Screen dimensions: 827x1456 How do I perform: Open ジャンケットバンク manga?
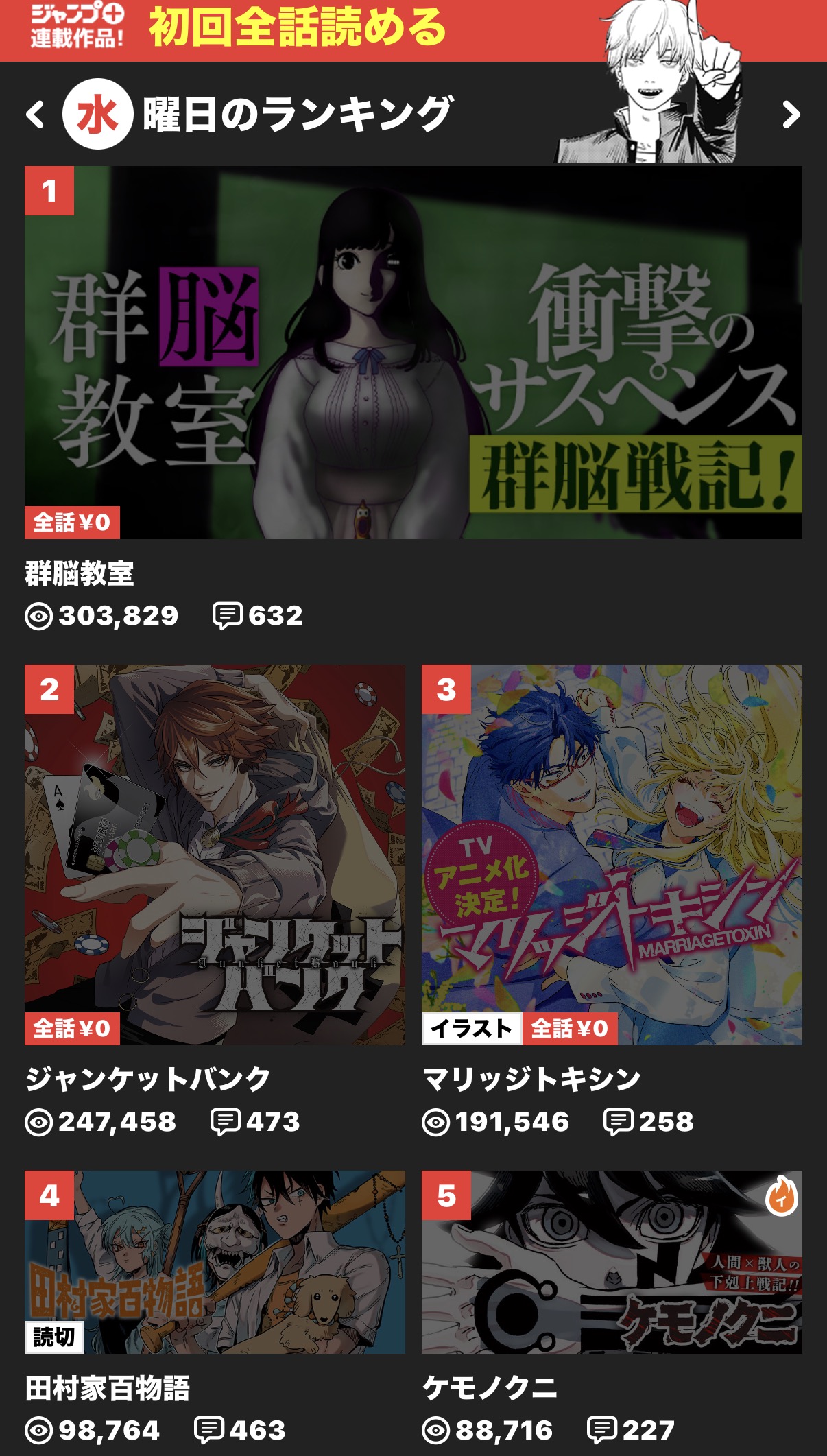215,855
